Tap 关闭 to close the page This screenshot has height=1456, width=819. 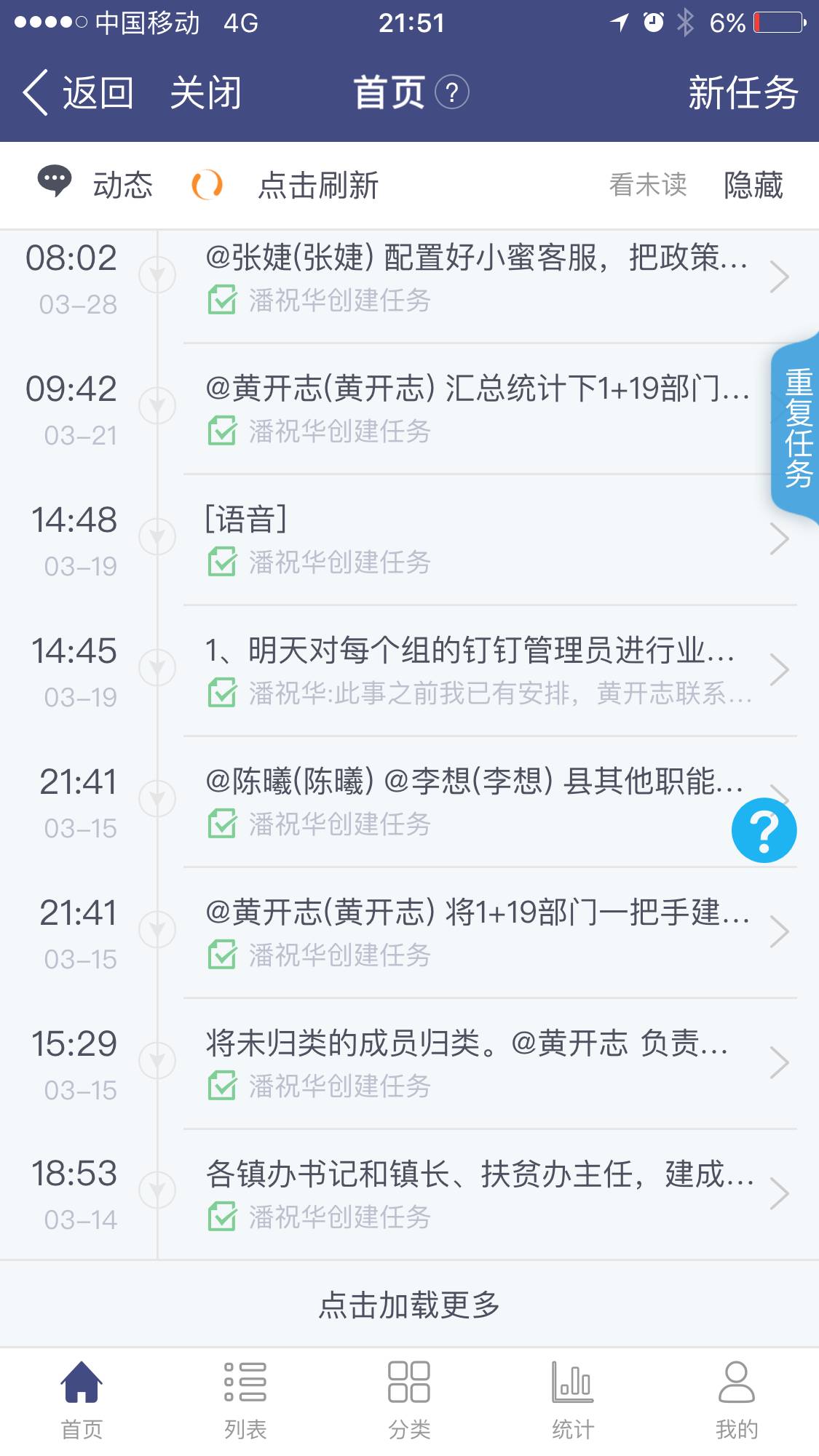point(205,92)
